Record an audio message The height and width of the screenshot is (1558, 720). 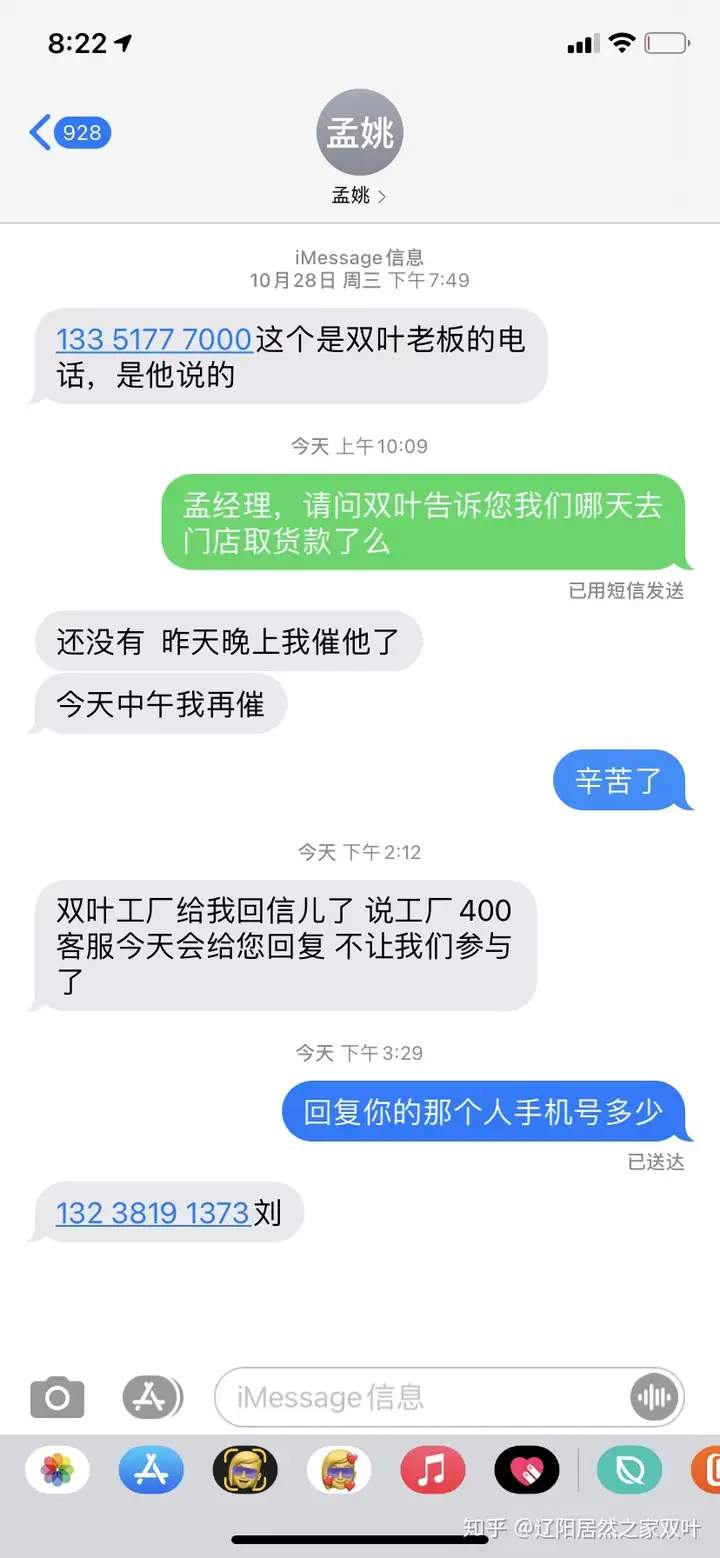[655, 1397]
